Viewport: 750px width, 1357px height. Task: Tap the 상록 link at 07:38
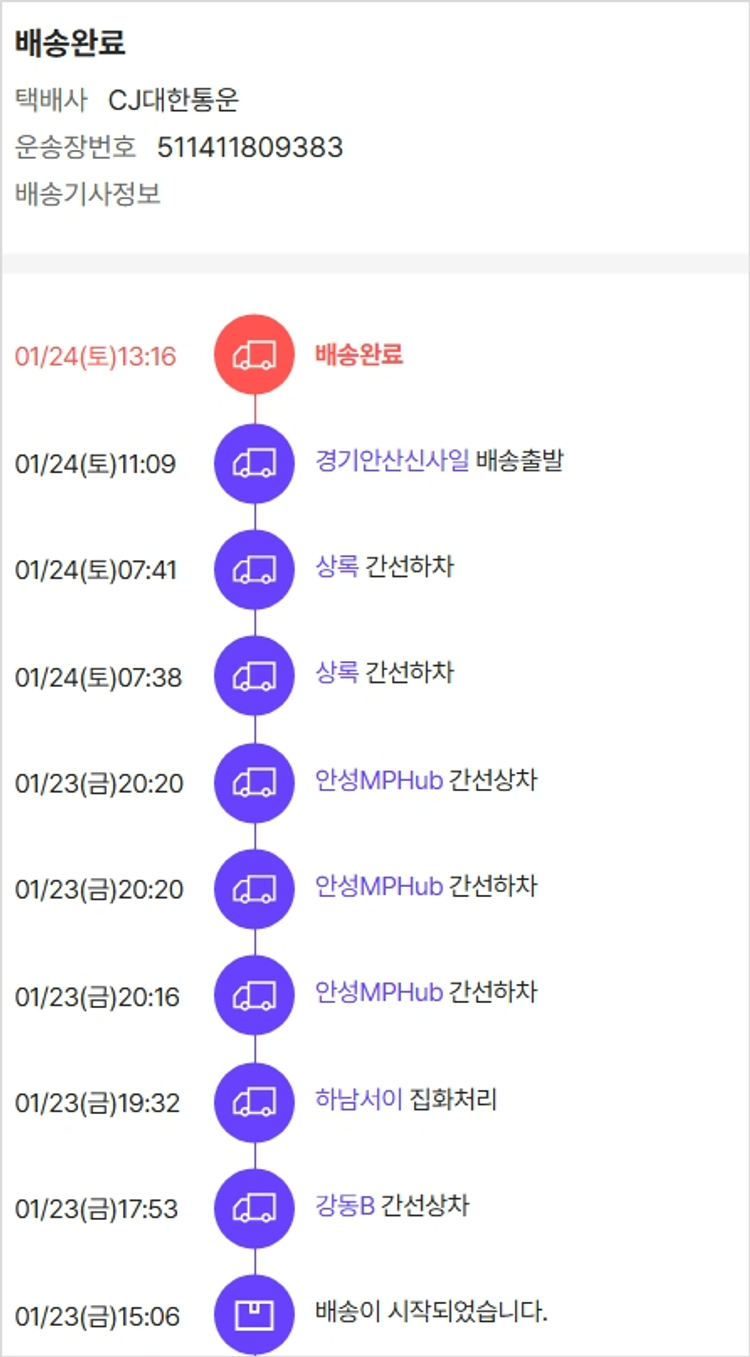(x=336, y=673)
